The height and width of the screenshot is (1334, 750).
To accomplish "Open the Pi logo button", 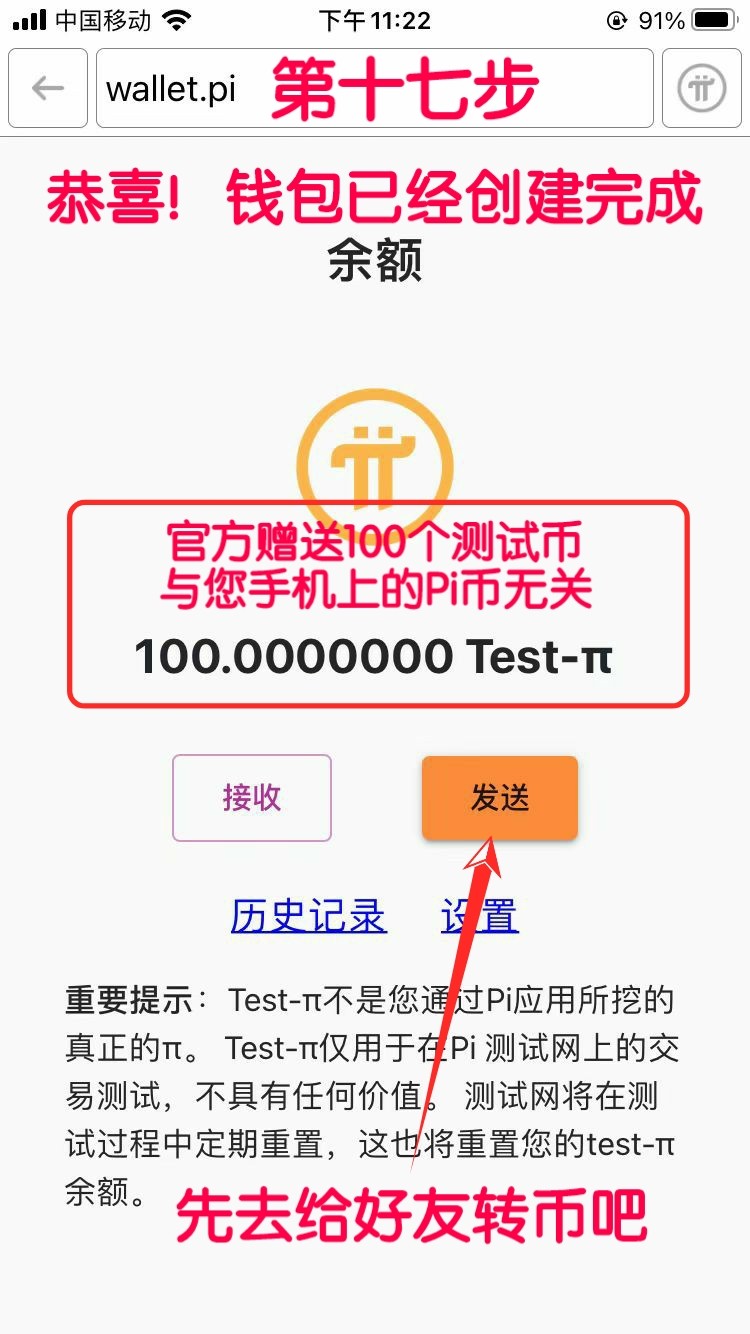I will 701,88.
